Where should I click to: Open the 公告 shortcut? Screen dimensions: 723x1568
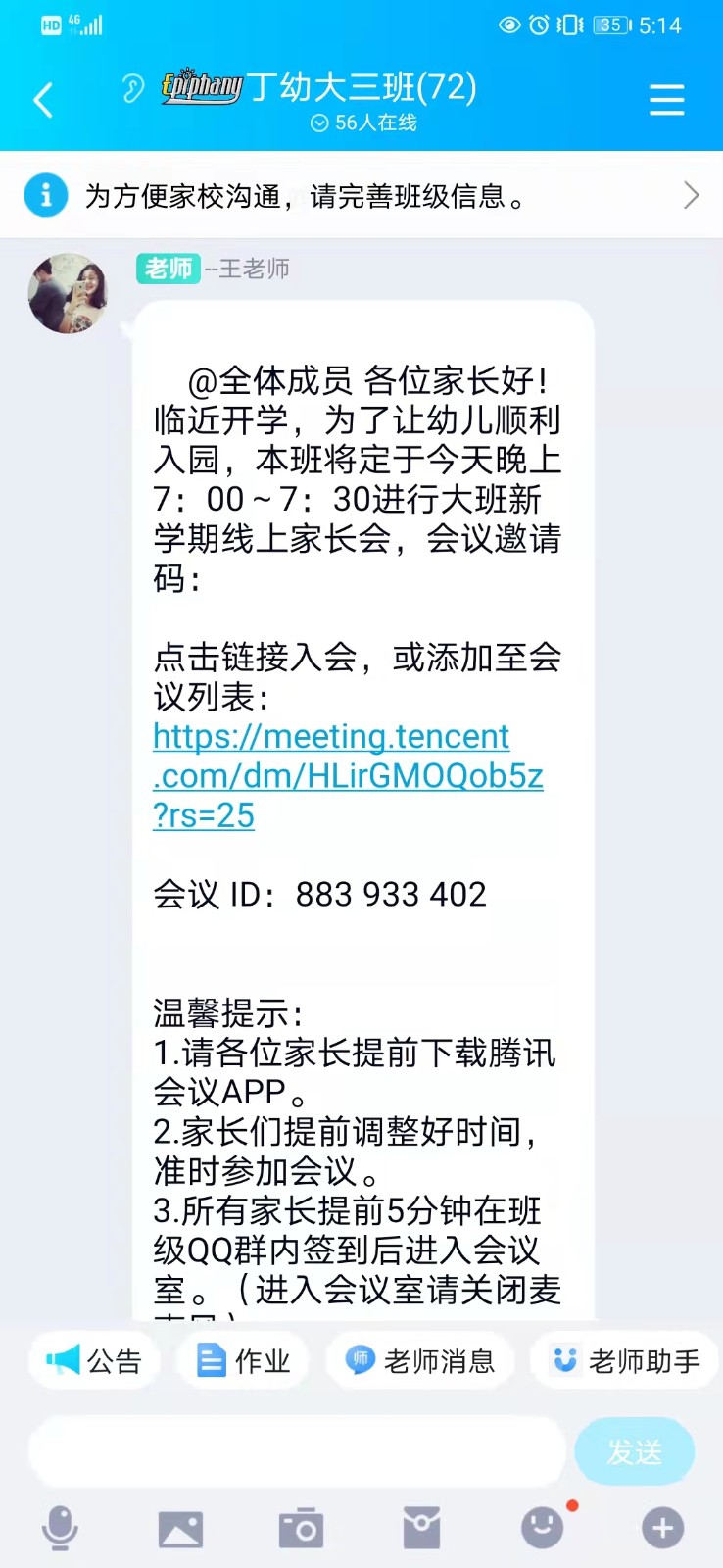click(x=94, y=1360)
